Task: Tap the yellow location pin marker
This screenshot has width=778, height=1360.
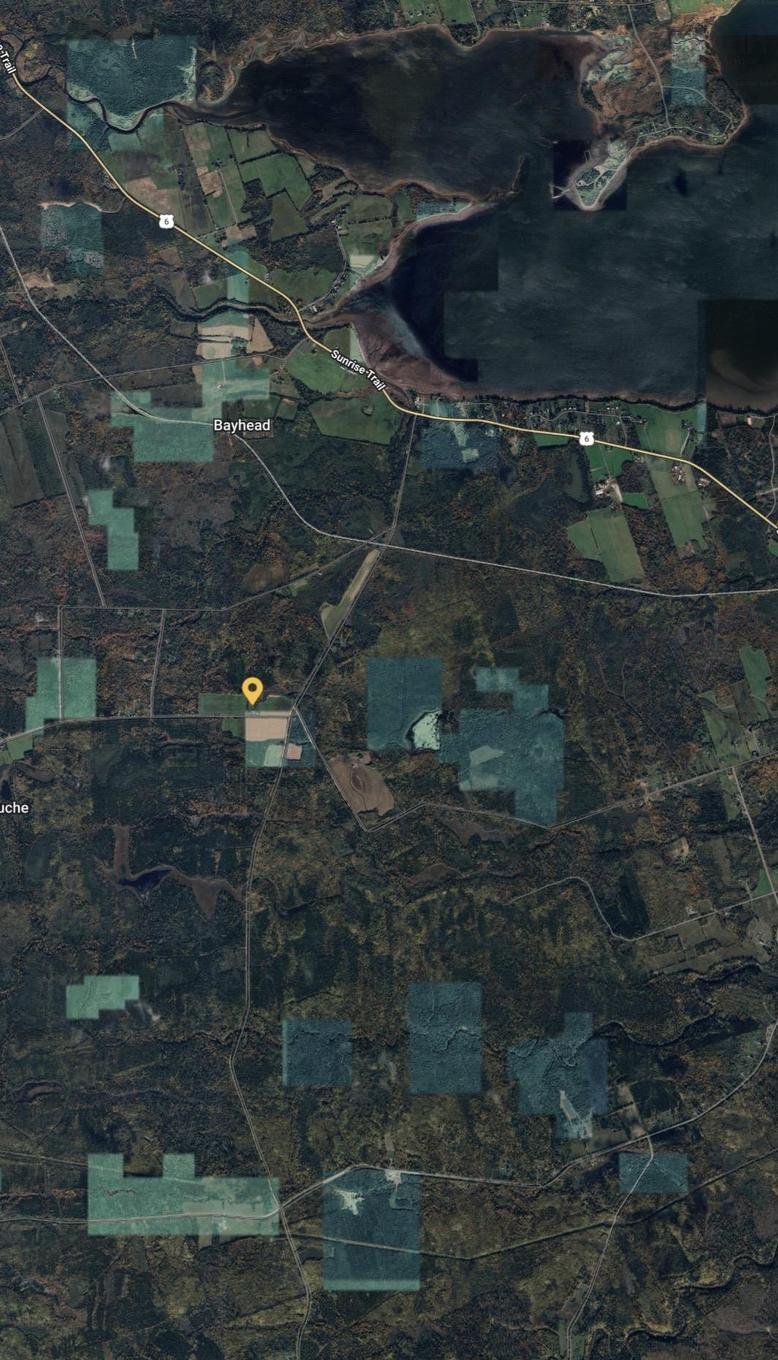Action: (252, 691)
